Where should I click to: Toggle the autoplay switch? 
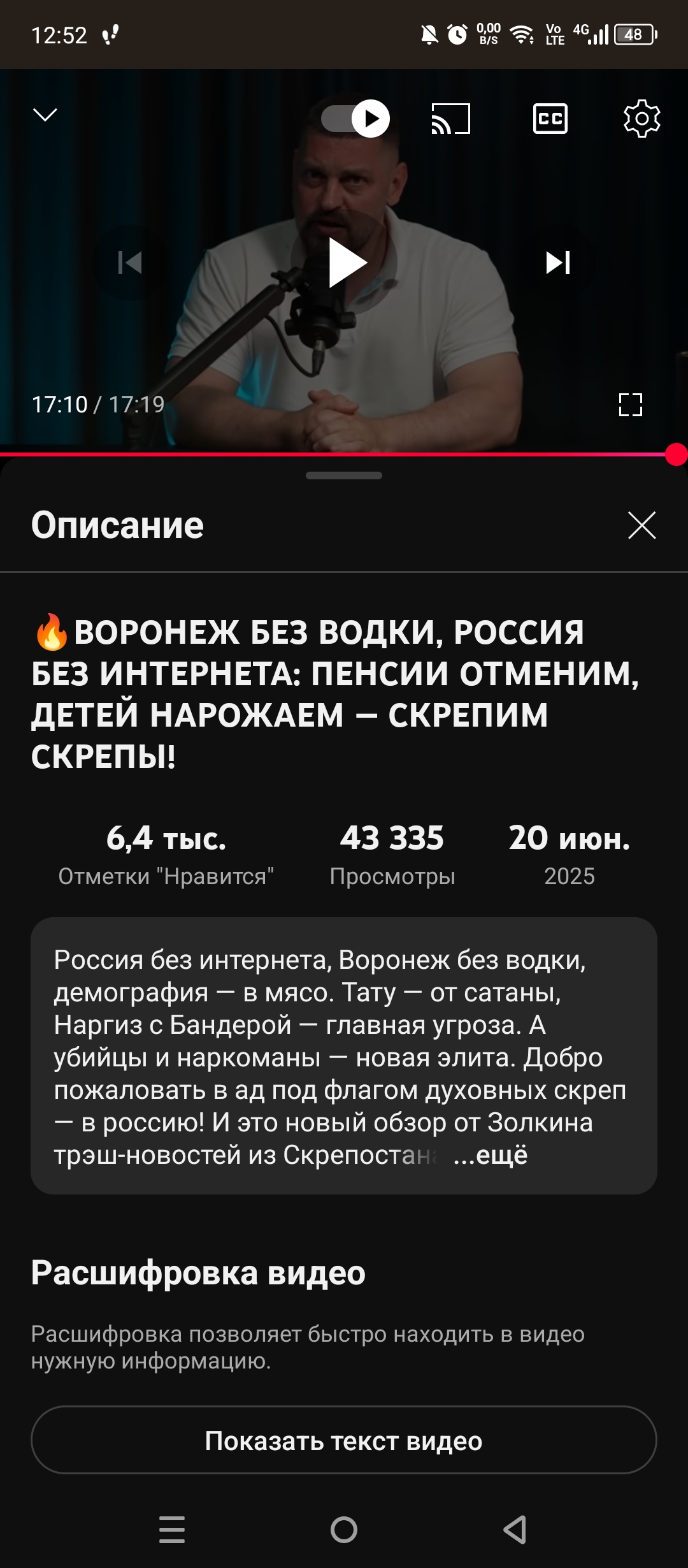click(x=355, y=119)
